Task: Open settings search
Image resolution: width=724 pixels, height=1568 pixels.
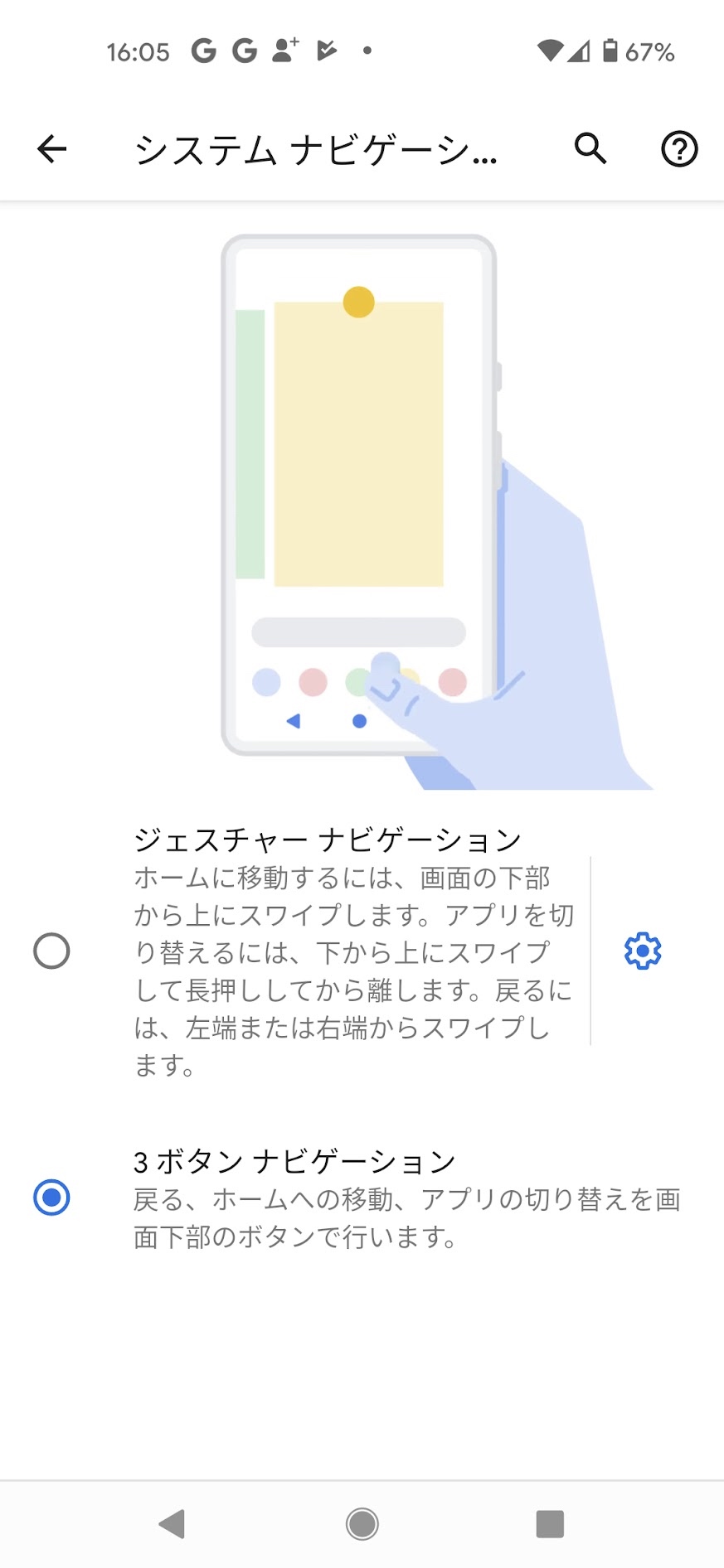Action: pos(590,149)
